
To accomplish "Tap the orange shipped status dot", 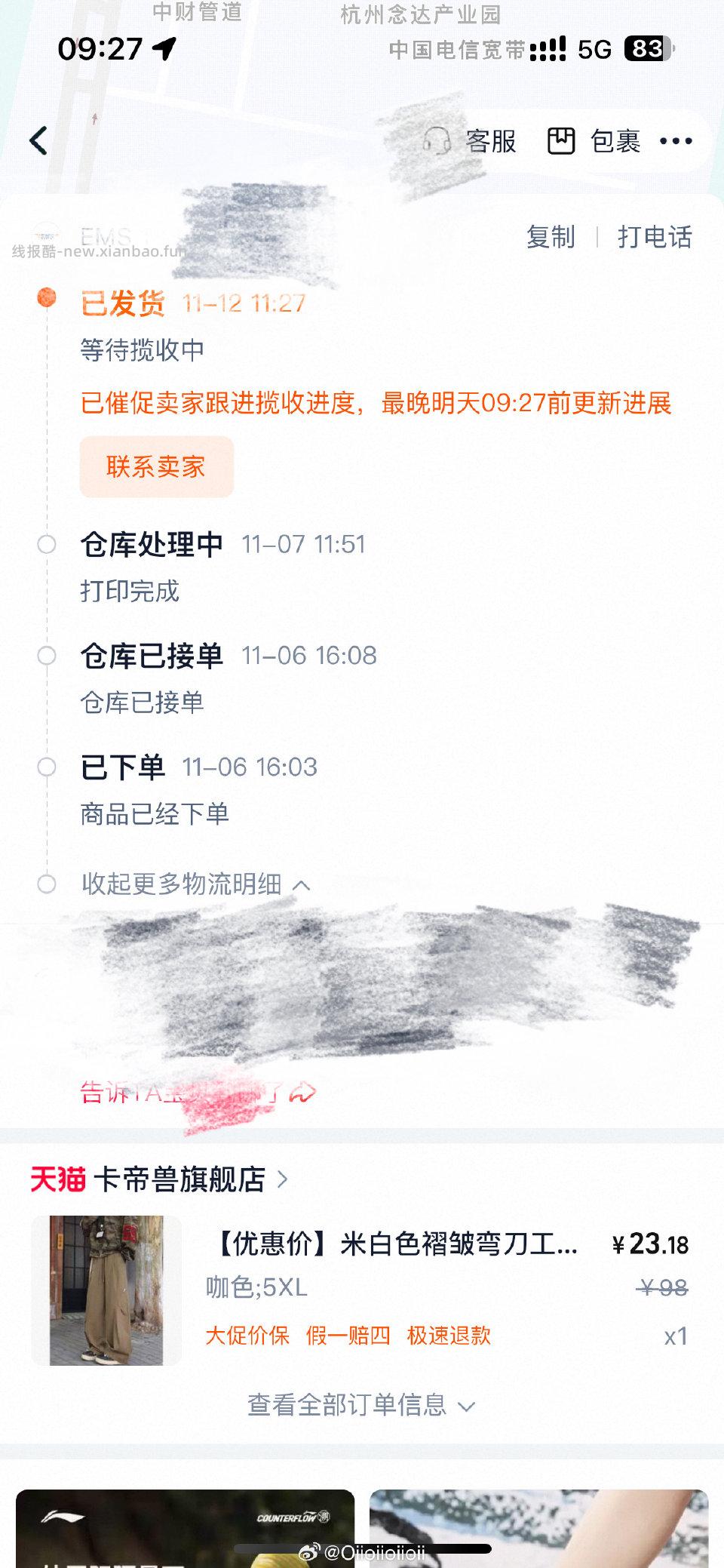I will [49, 299].
